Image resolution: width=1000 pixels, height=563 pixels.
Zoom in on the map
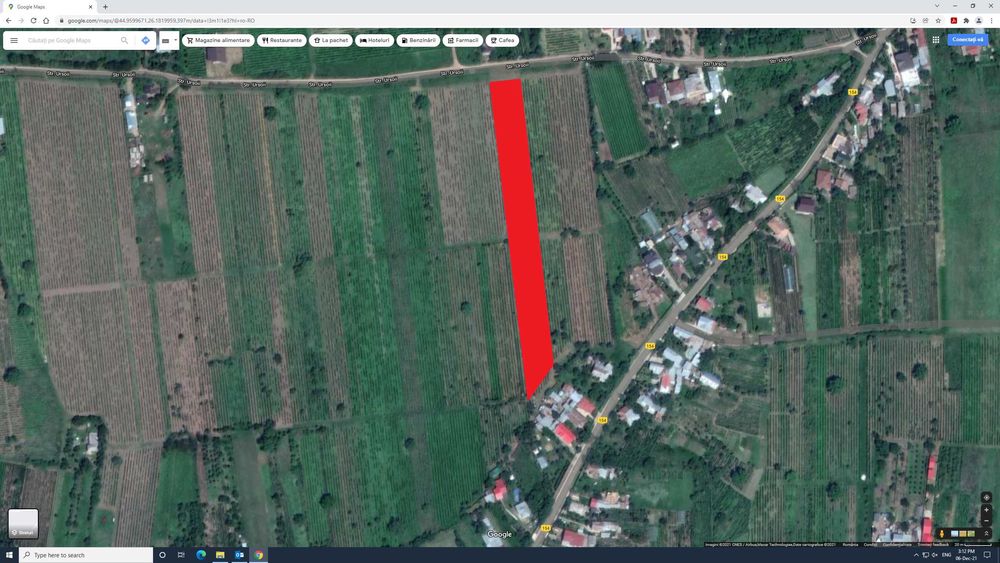tap(986, 509)
